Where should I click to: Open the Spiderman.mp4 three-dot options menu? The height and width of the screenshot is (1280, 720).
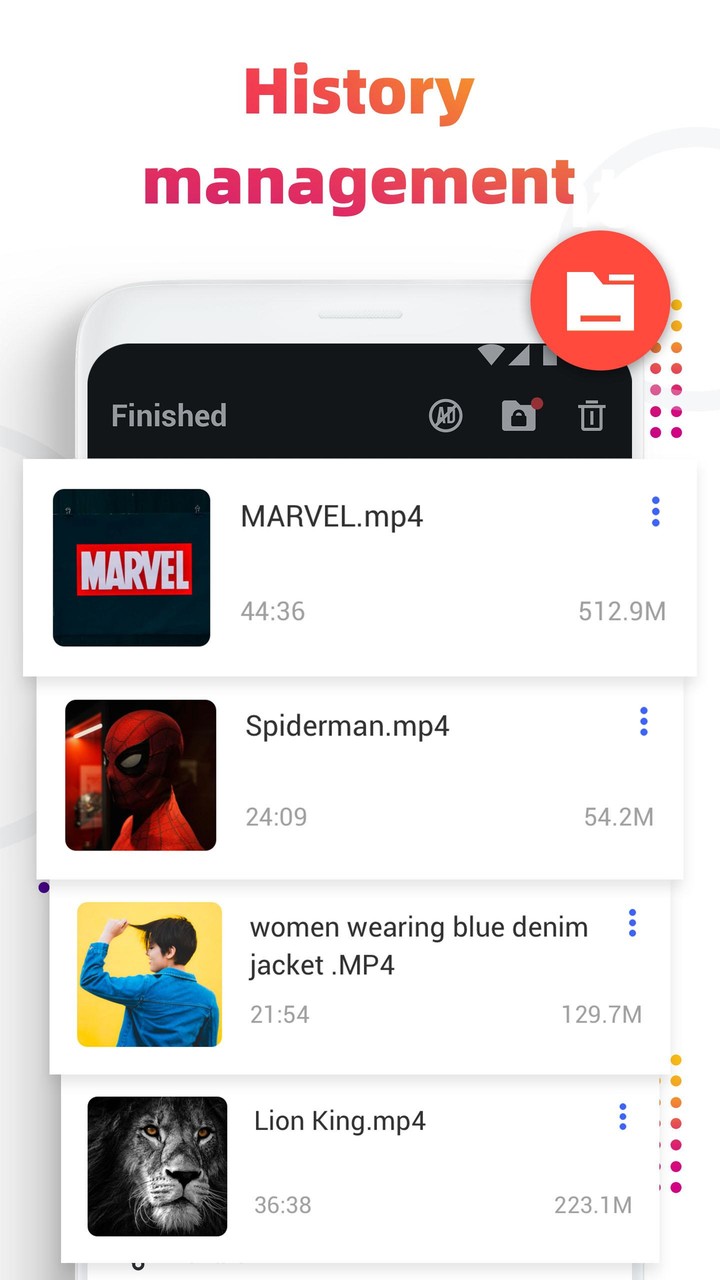[643, 721]
